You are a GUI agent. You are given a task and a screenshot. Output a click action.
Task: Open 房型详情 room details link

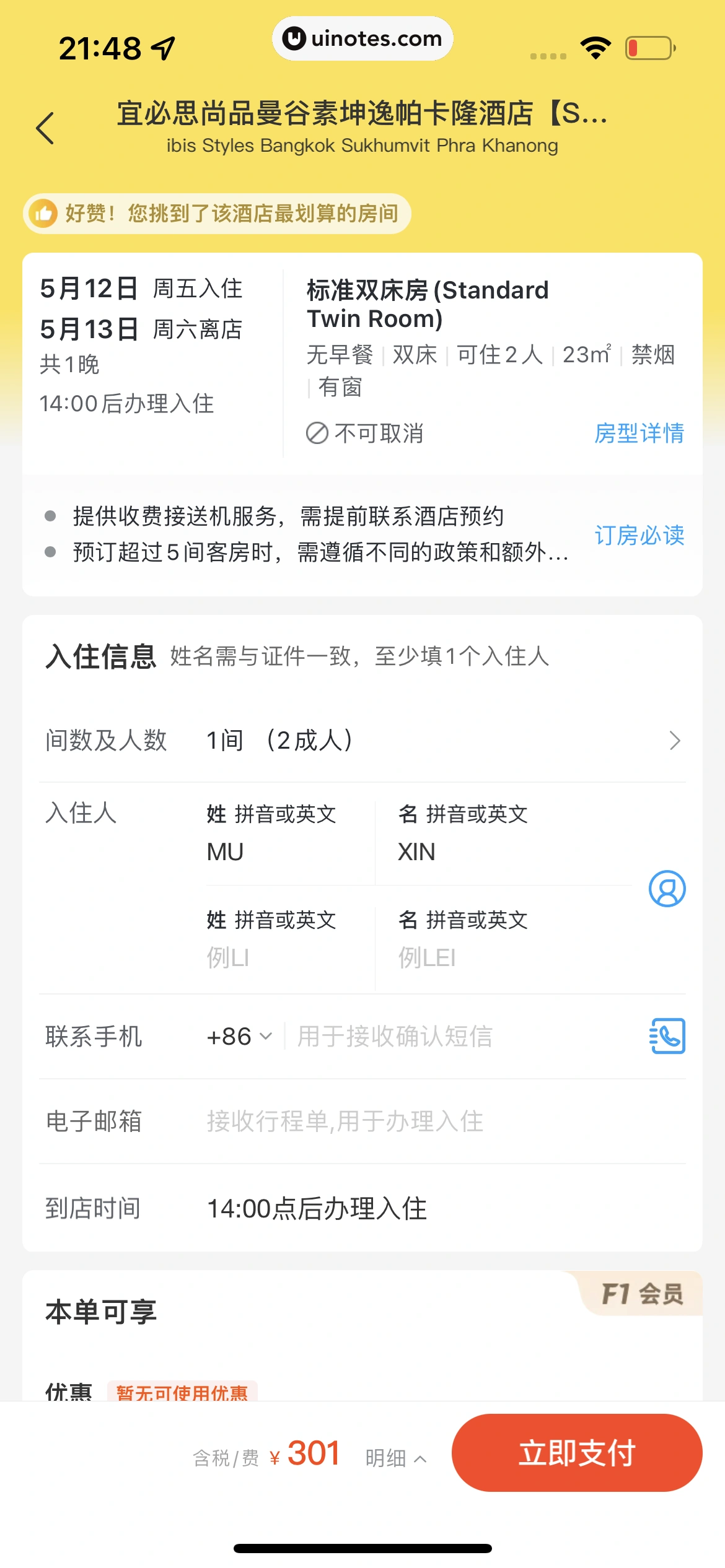pos(639,433)
